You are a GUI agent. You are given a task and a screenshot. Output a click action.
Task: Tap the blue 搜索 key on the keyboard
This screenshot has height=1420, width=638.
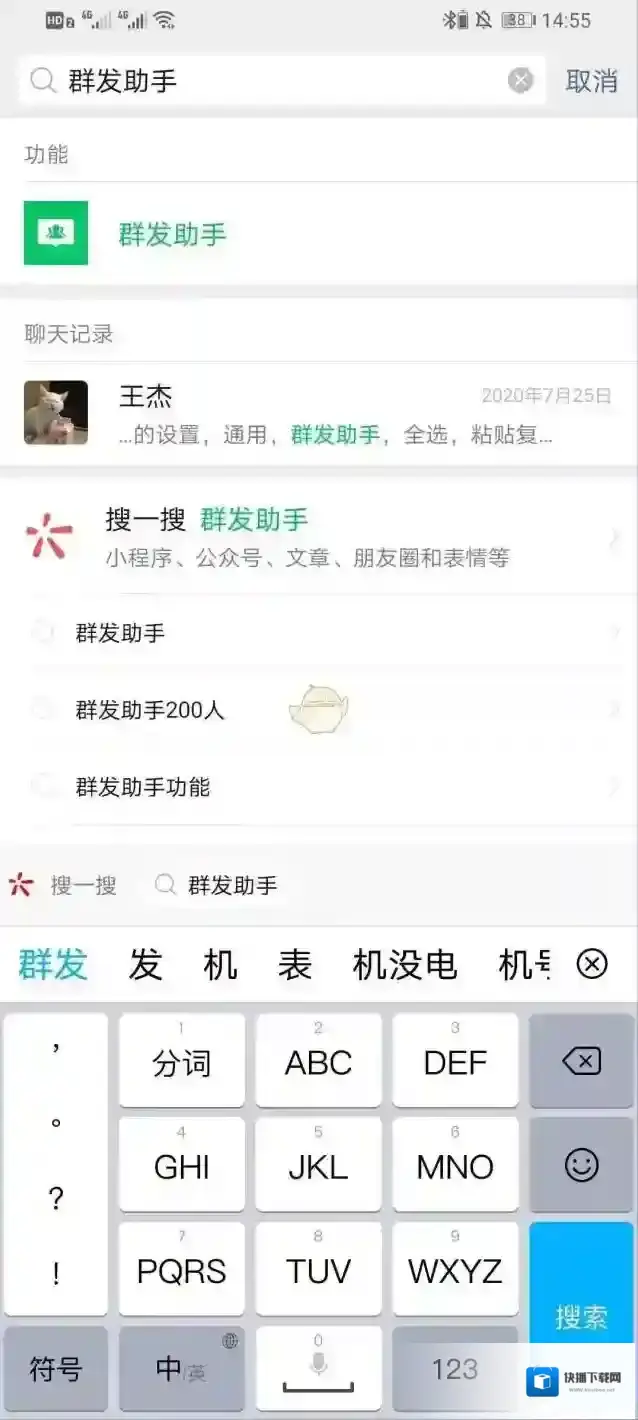point(581,1290)
